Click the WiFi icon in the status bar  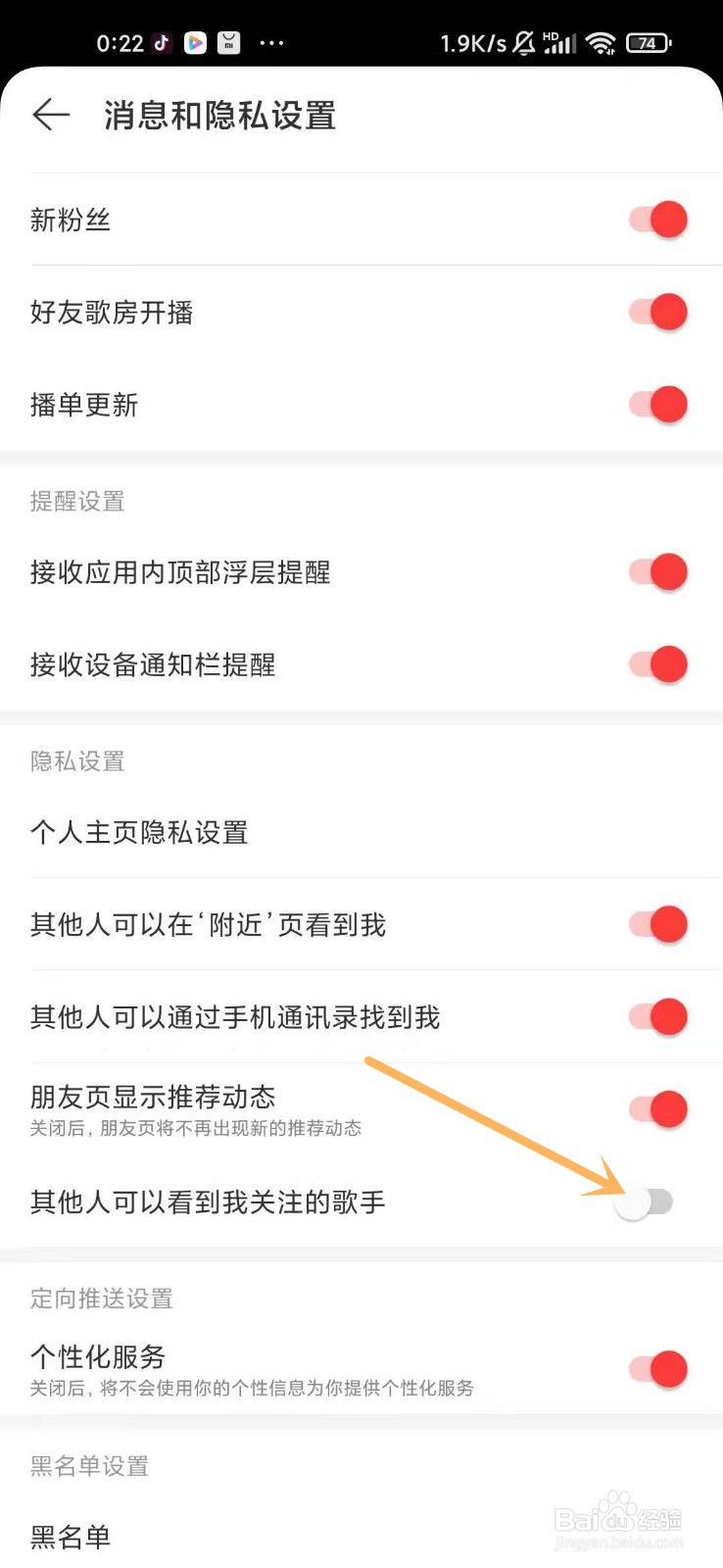(x=600, y=42)
